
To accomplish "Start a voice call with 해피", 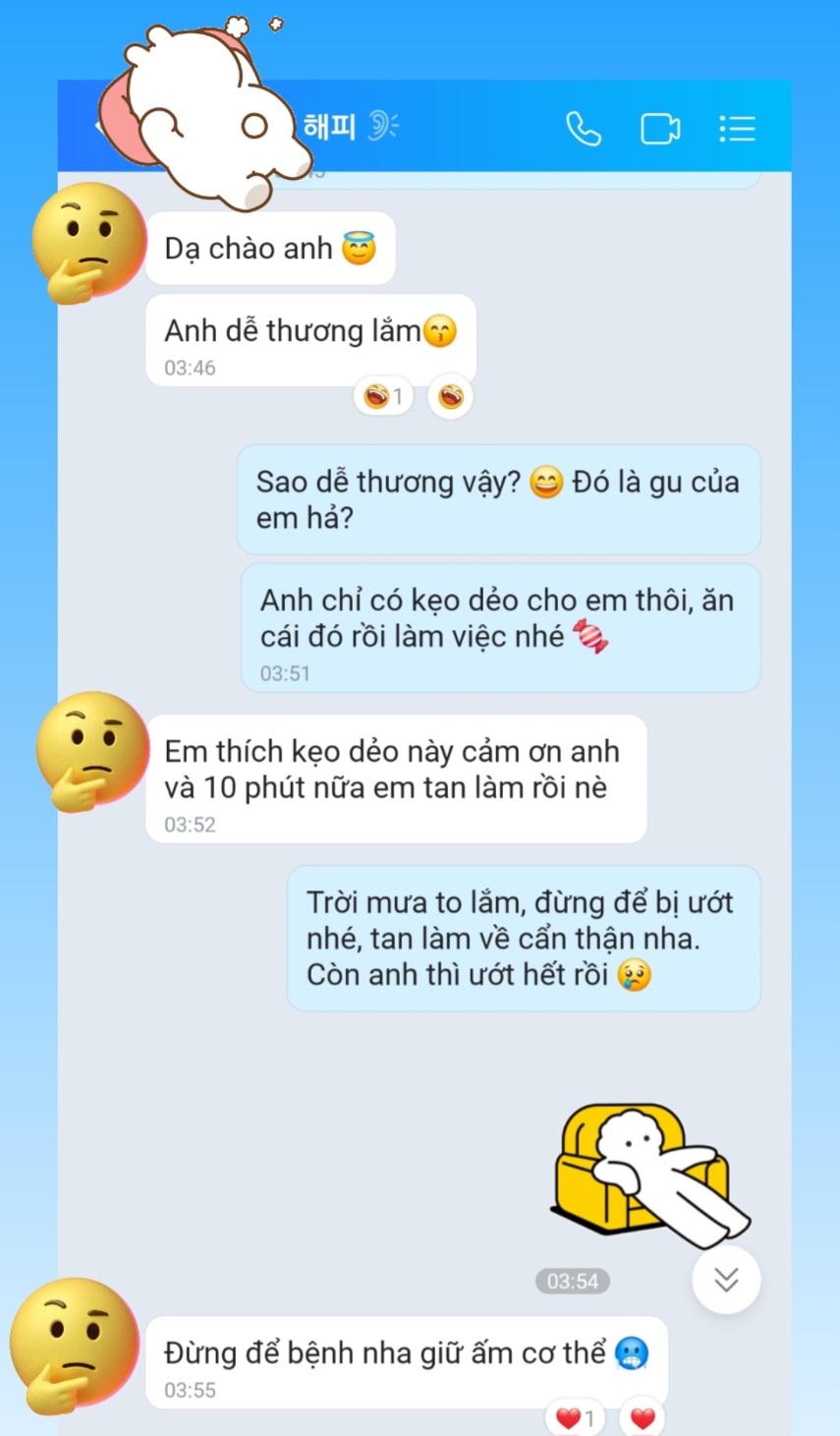I will [583, 129].
